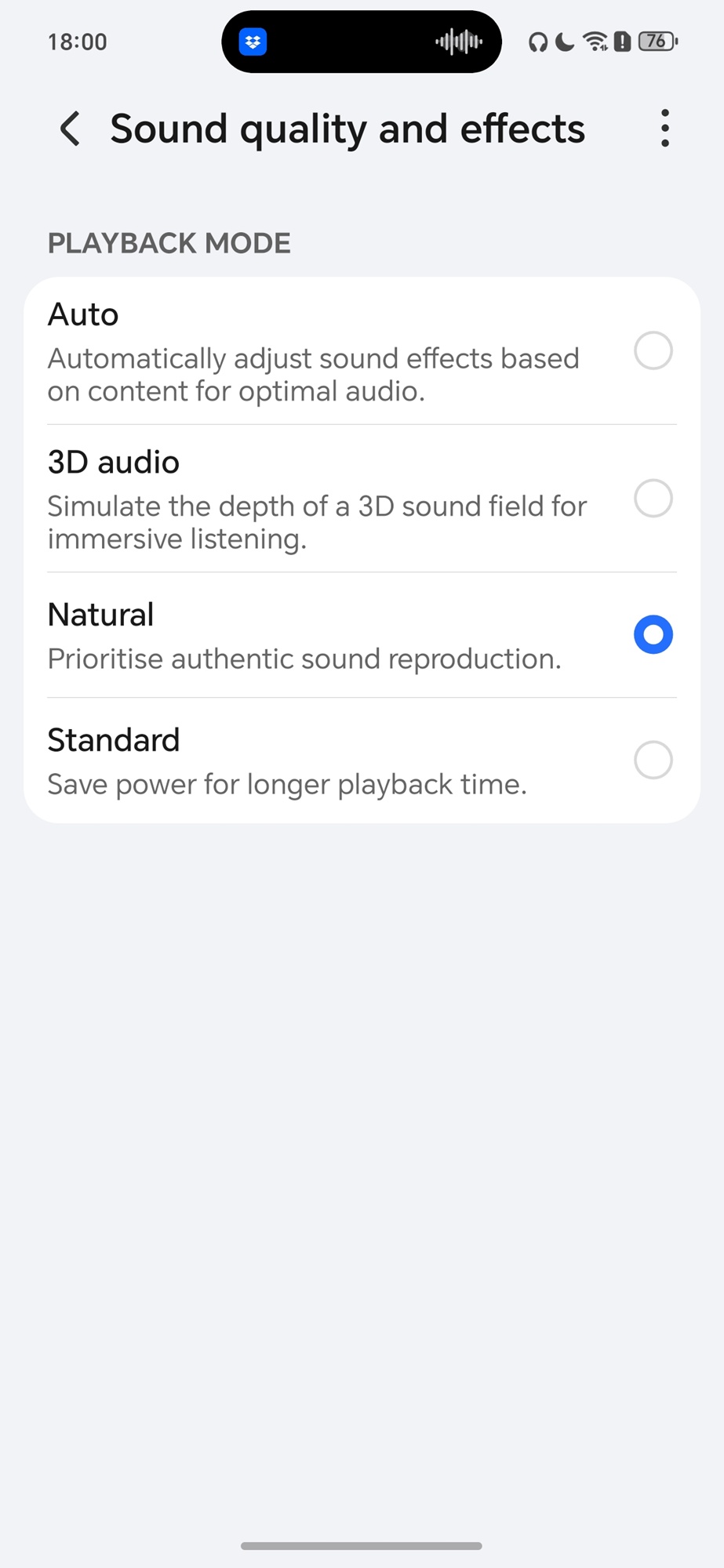Screen dimensions: 724x1568
Task: Switch to Standard power-saving mode
Action: 653,760
